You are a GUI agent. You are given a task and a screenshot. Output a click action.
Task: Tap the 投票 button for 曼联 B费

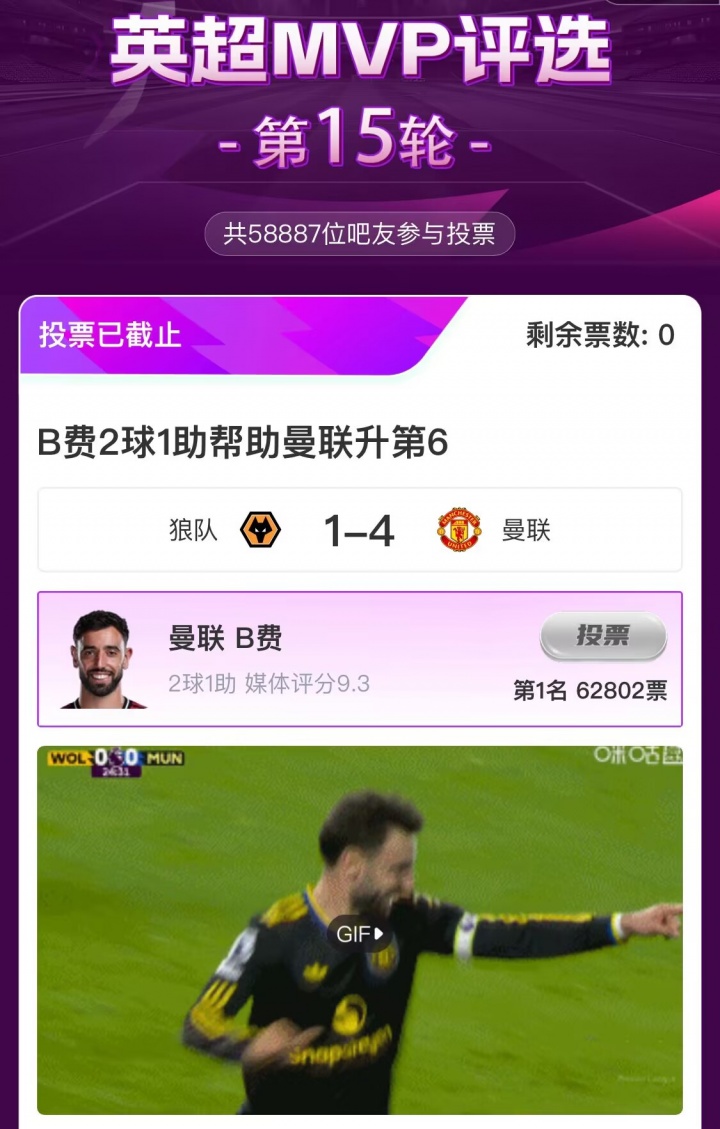click(x=603, y=636)
